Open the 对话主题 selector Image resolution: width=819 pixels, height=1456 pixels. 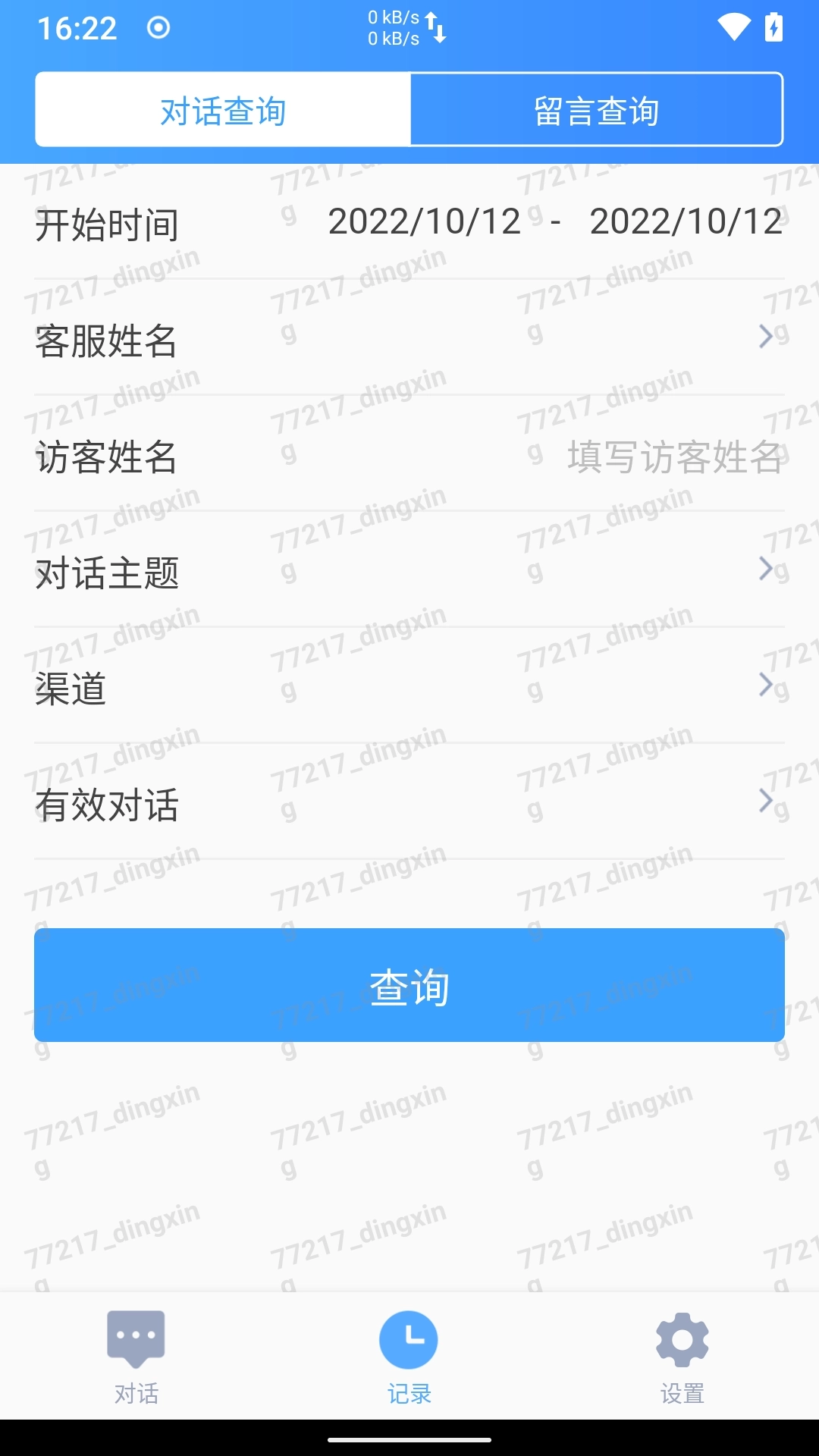(409, 571)
